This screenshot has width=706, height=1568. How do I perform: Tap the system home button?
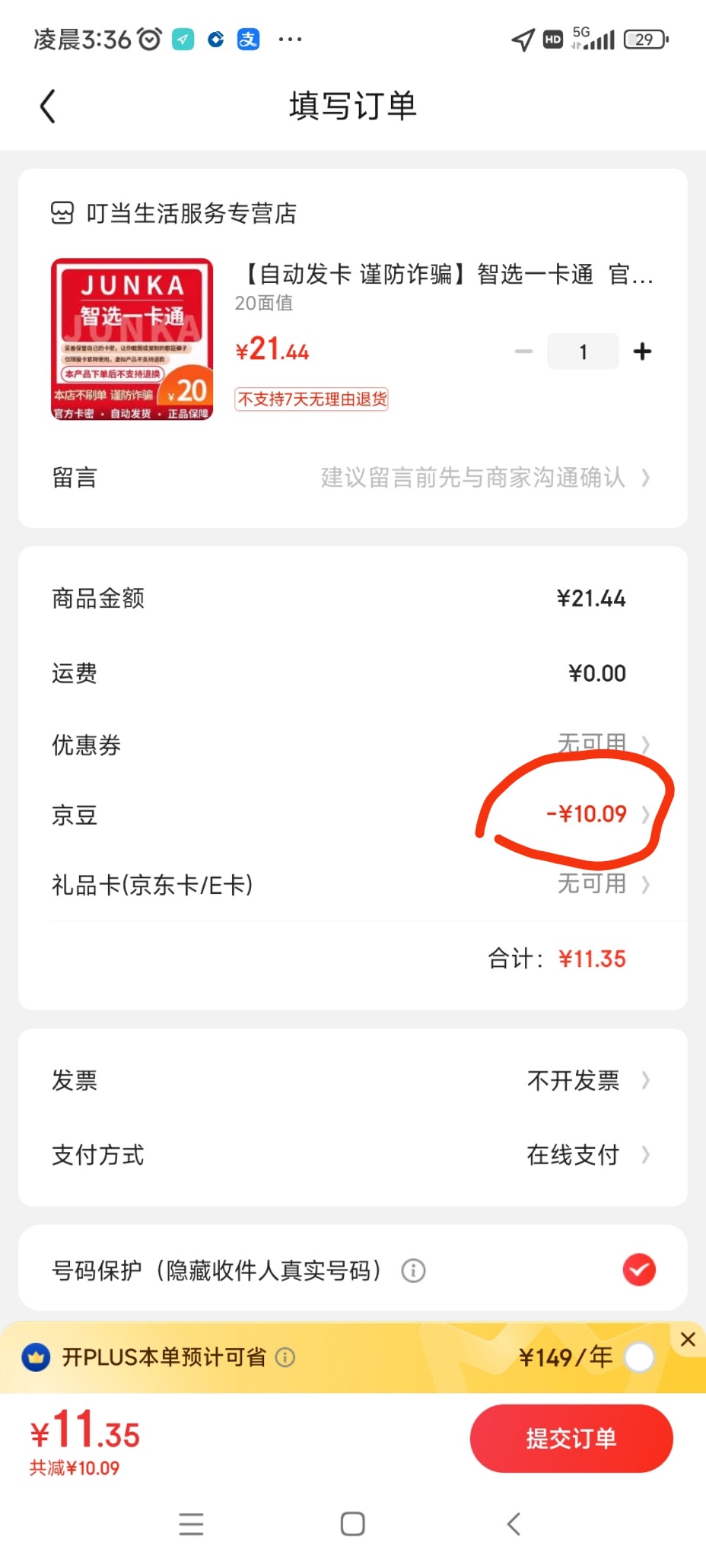click(x=353, y=1524)
